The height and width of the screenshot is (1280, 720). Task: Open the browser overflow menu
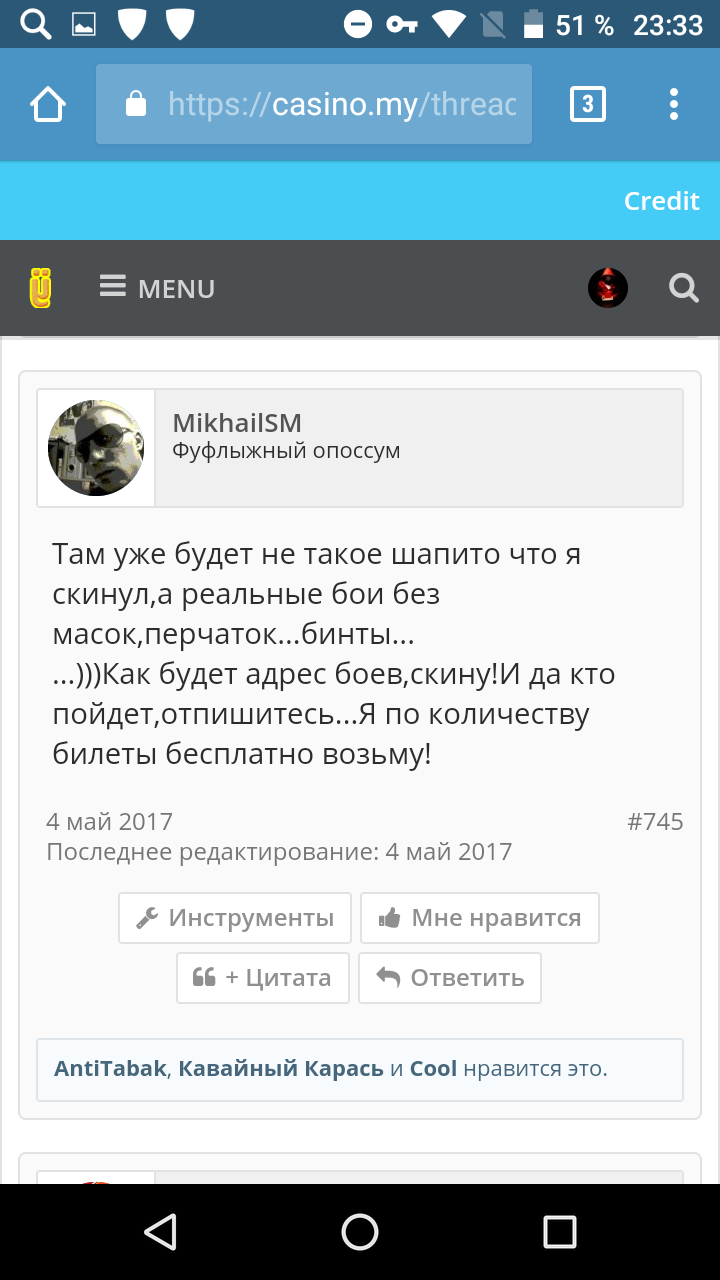tap(673, 104)
